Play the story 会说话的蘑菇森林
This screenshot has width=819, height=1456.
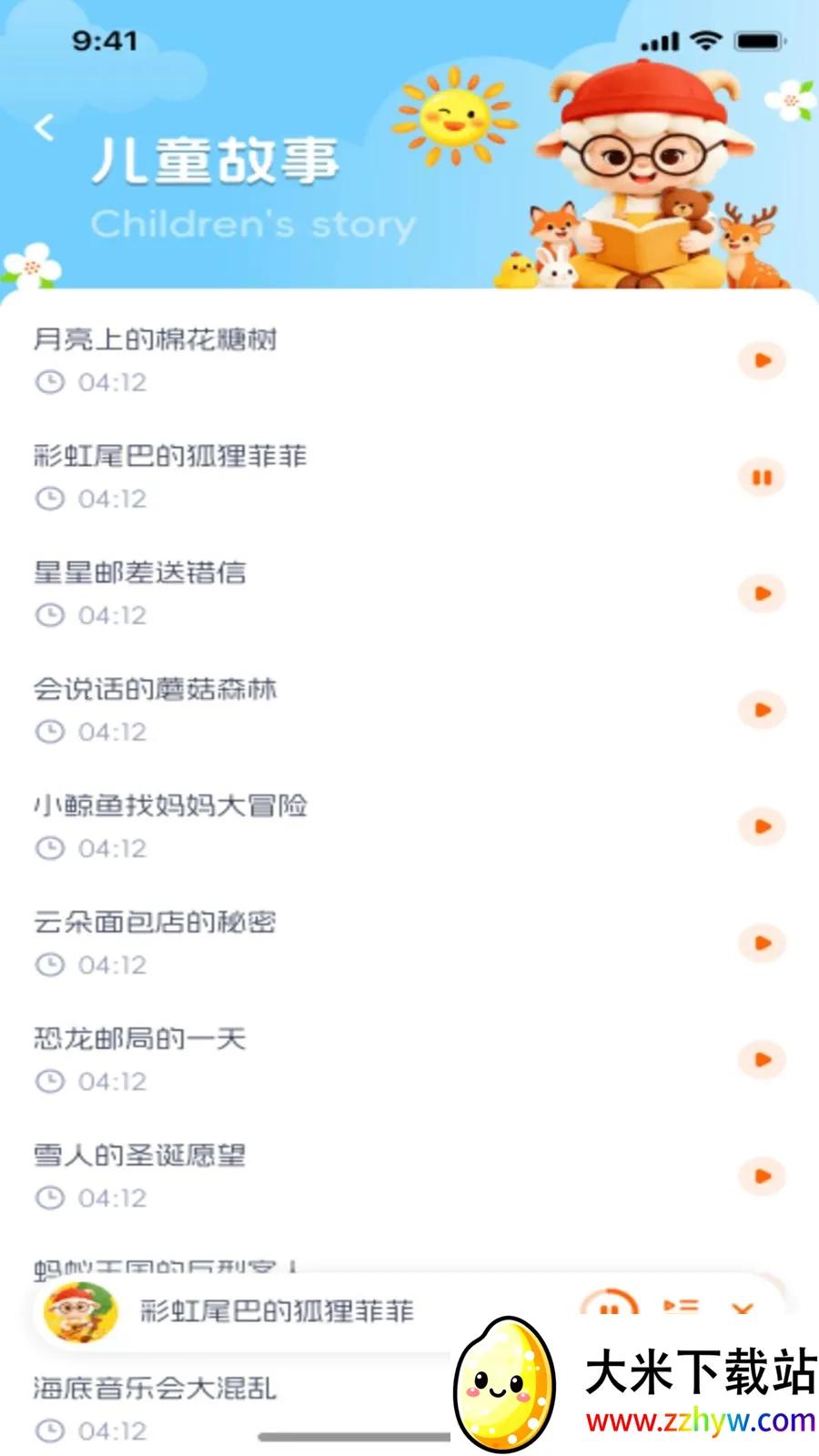[762, 710]
